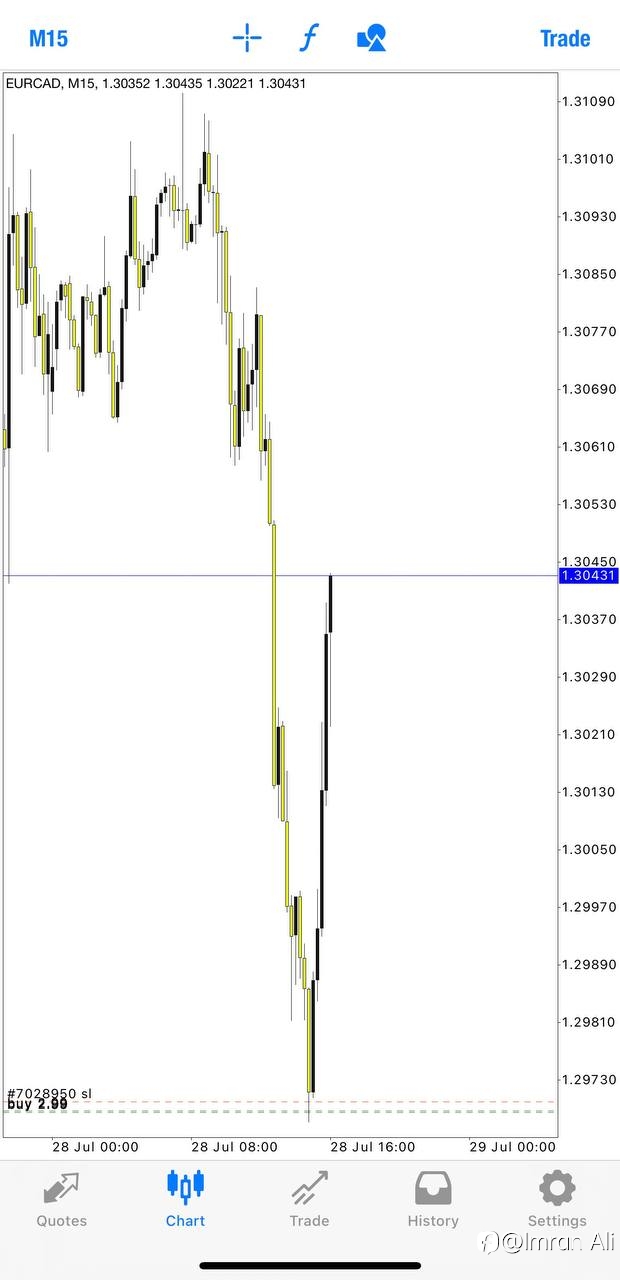Tap Trade in the top bar
The image size is (620, 1280).
[565, 39]
